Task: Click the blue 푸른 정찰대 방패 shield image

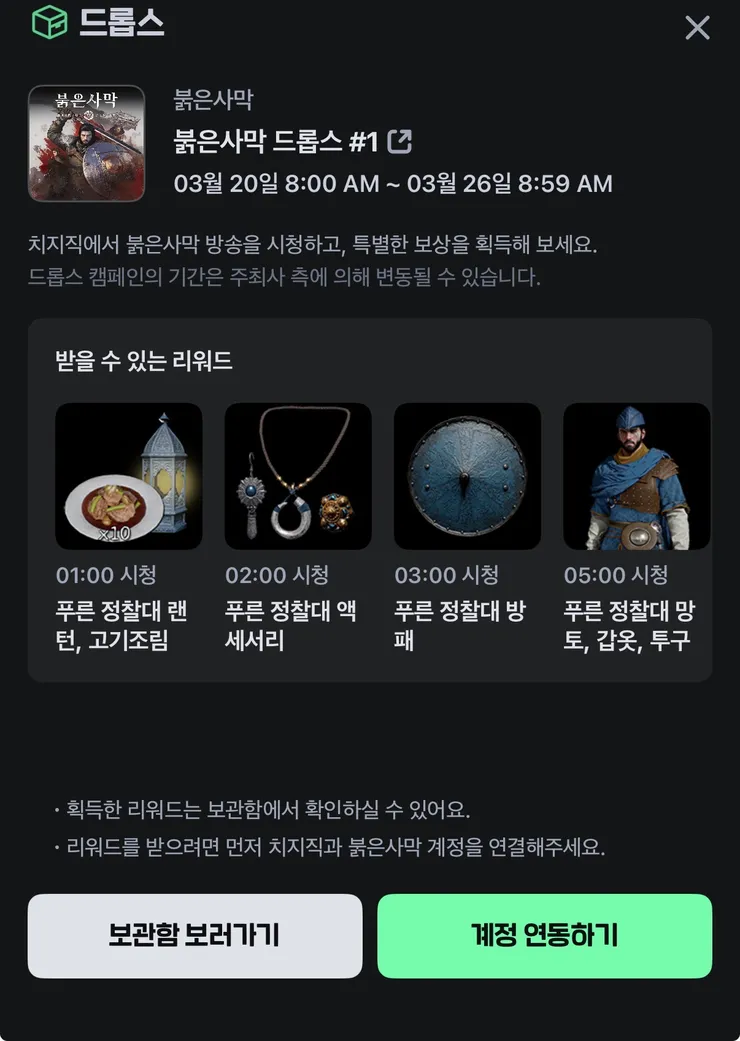Action: pyautogui.click(x=467, y=476)
